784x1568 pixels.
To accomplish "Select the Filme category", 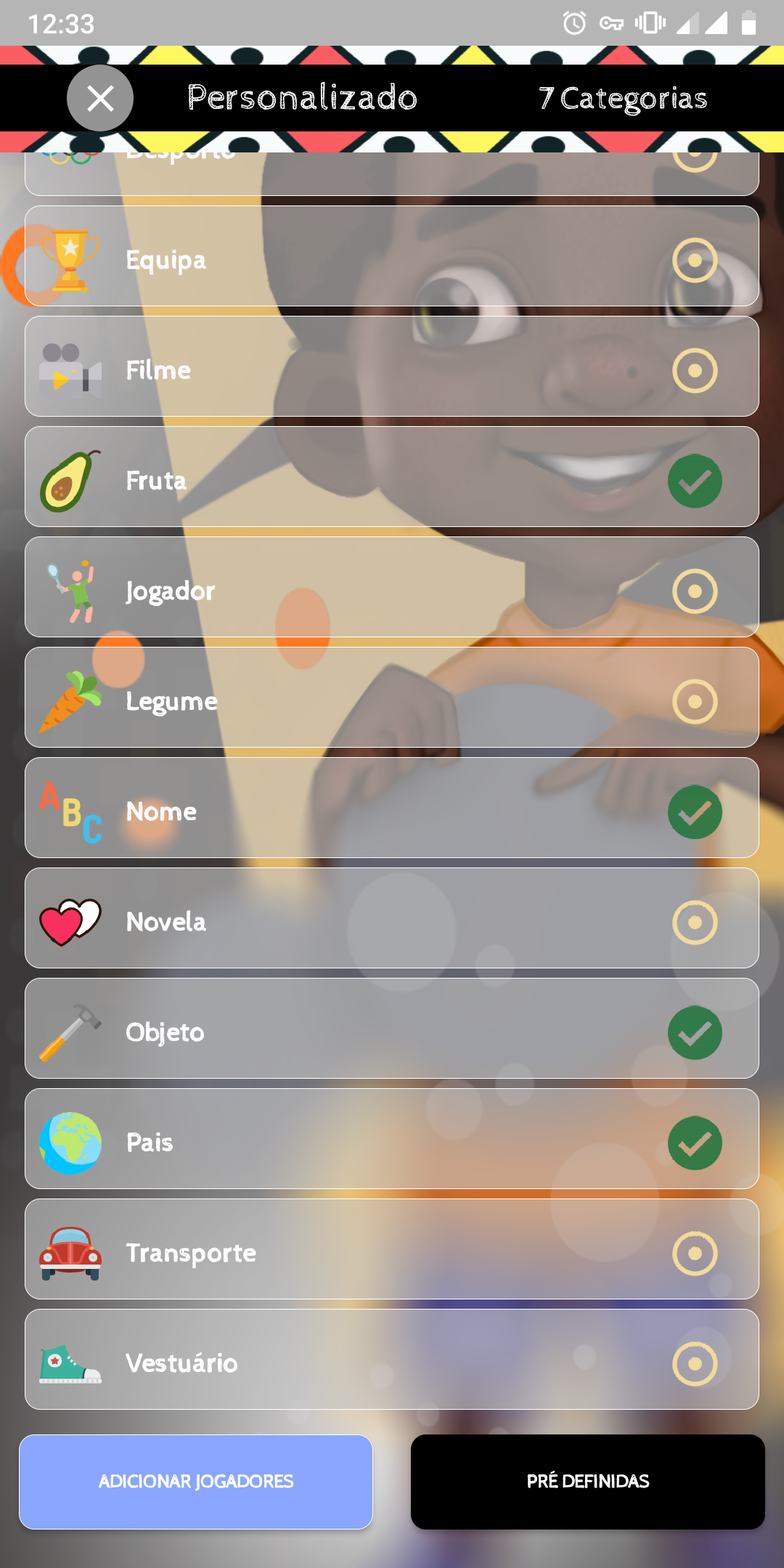I will click(694, 370).
